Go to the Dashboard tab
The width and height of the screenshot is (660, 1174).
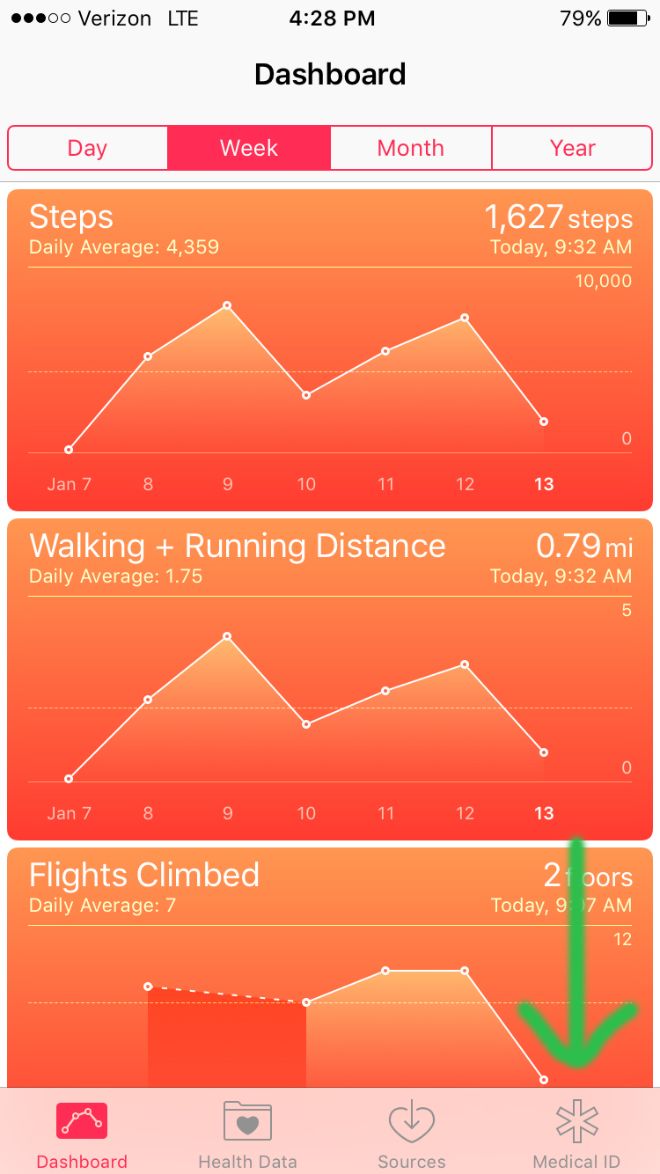tap(82, 1134)
